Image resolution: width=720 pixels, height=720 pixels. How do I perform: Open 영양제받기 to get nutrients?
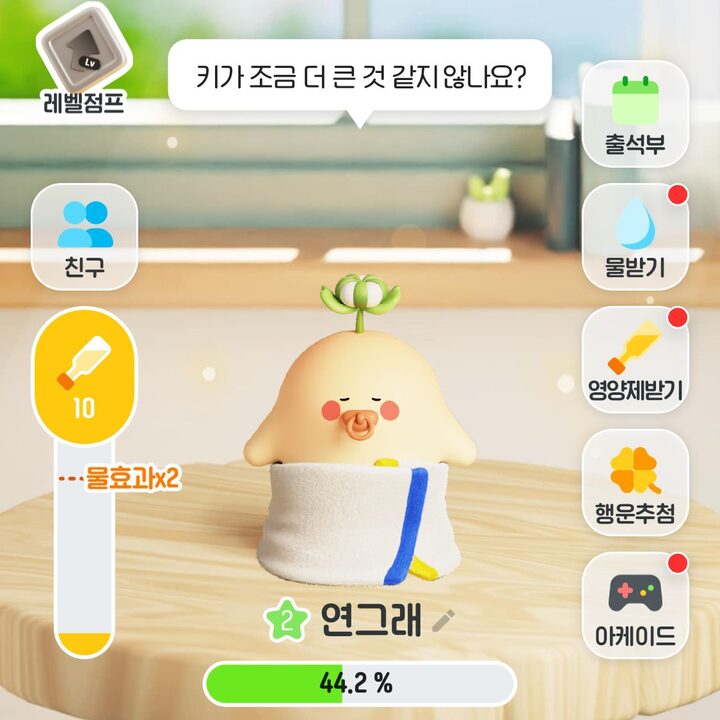(x=635, y=360)
